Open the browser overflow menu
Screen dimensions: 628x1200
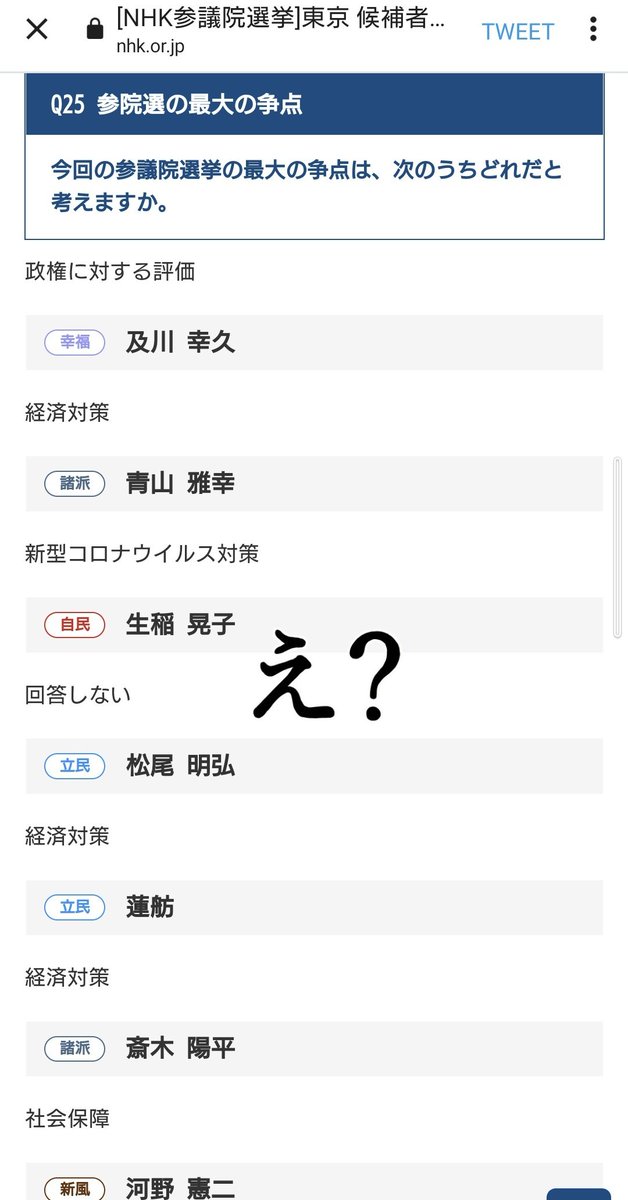(593, 30)
